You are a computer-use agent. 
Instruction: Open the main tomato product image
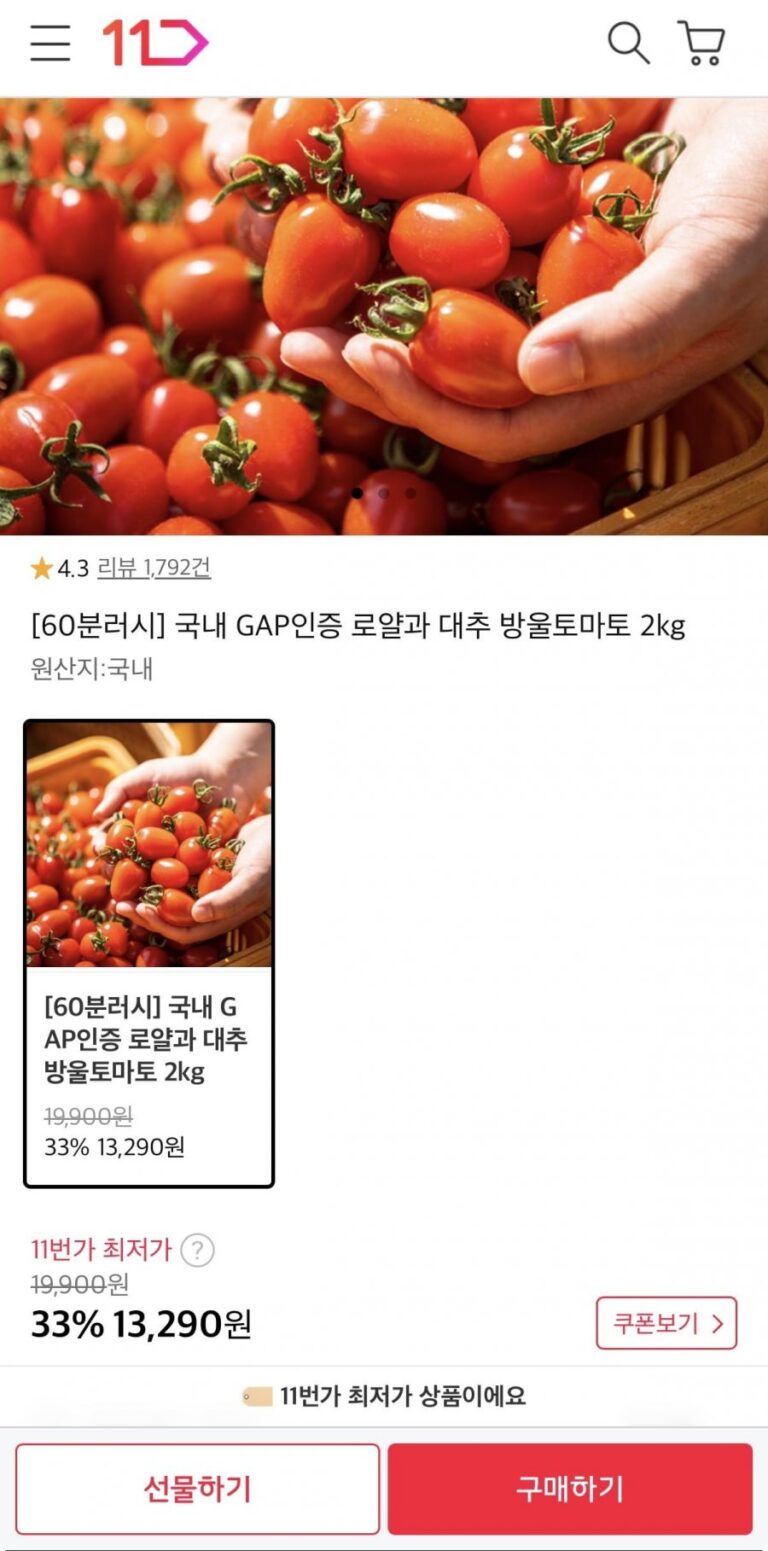(384, 316)
